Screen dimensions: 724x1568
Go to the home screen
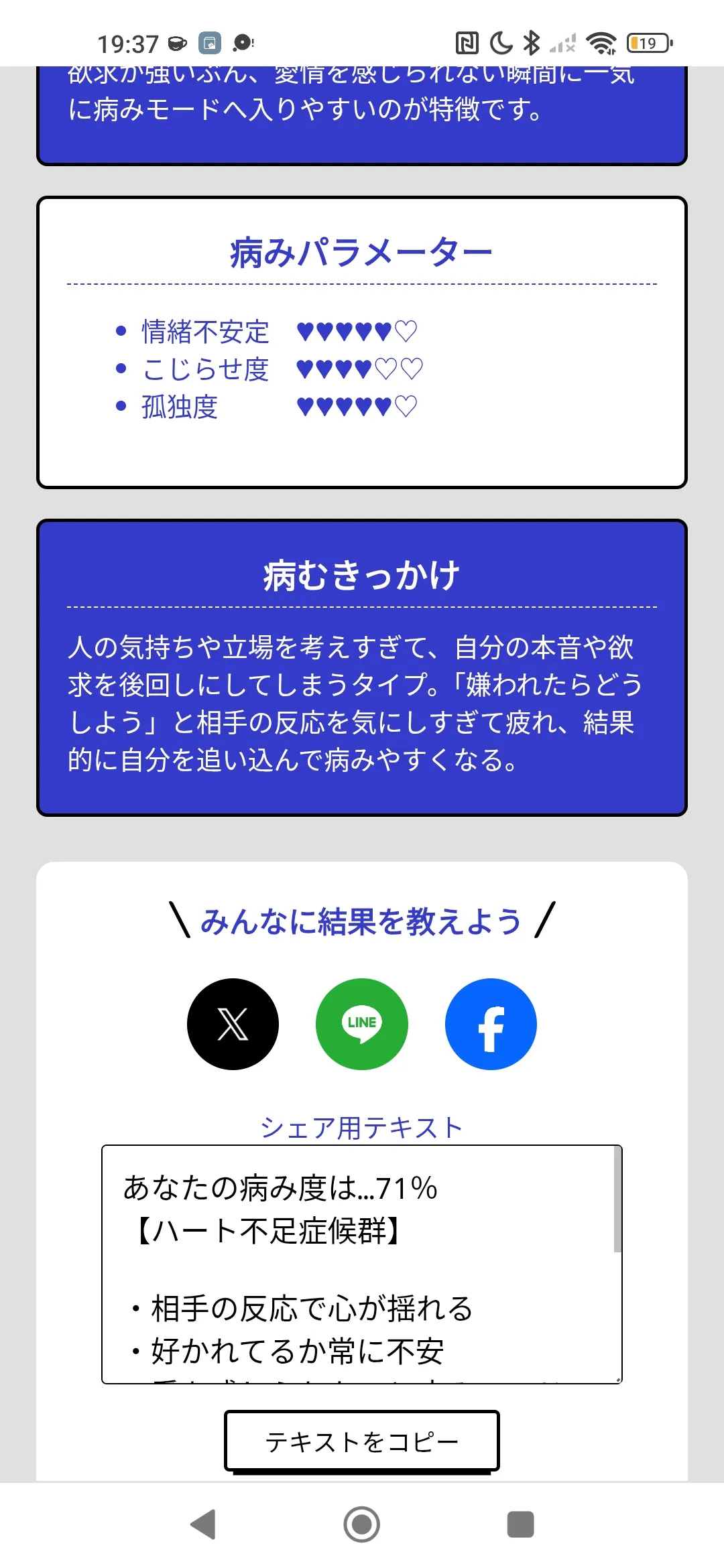(x=362, y=1524)
